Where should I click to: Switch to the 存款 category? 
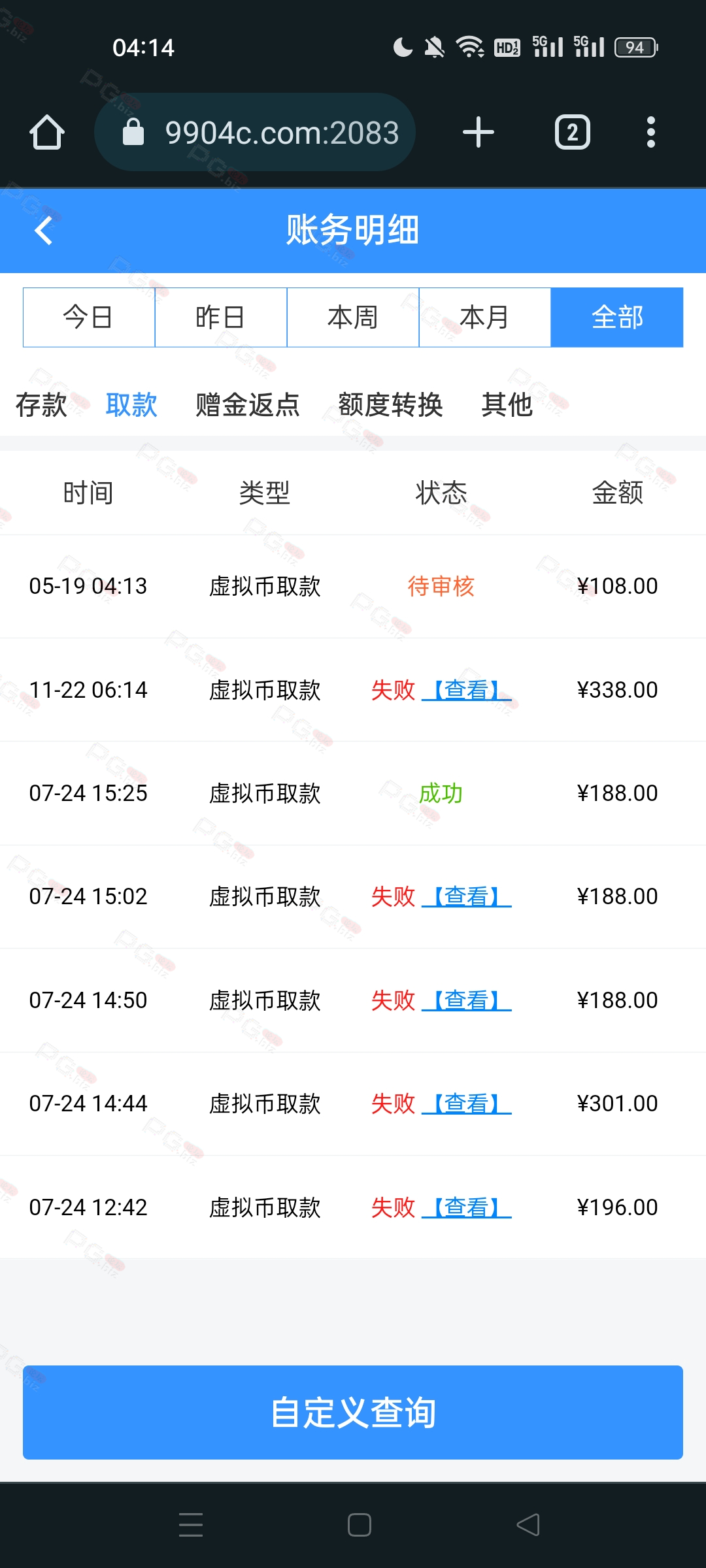click(41, 404)
